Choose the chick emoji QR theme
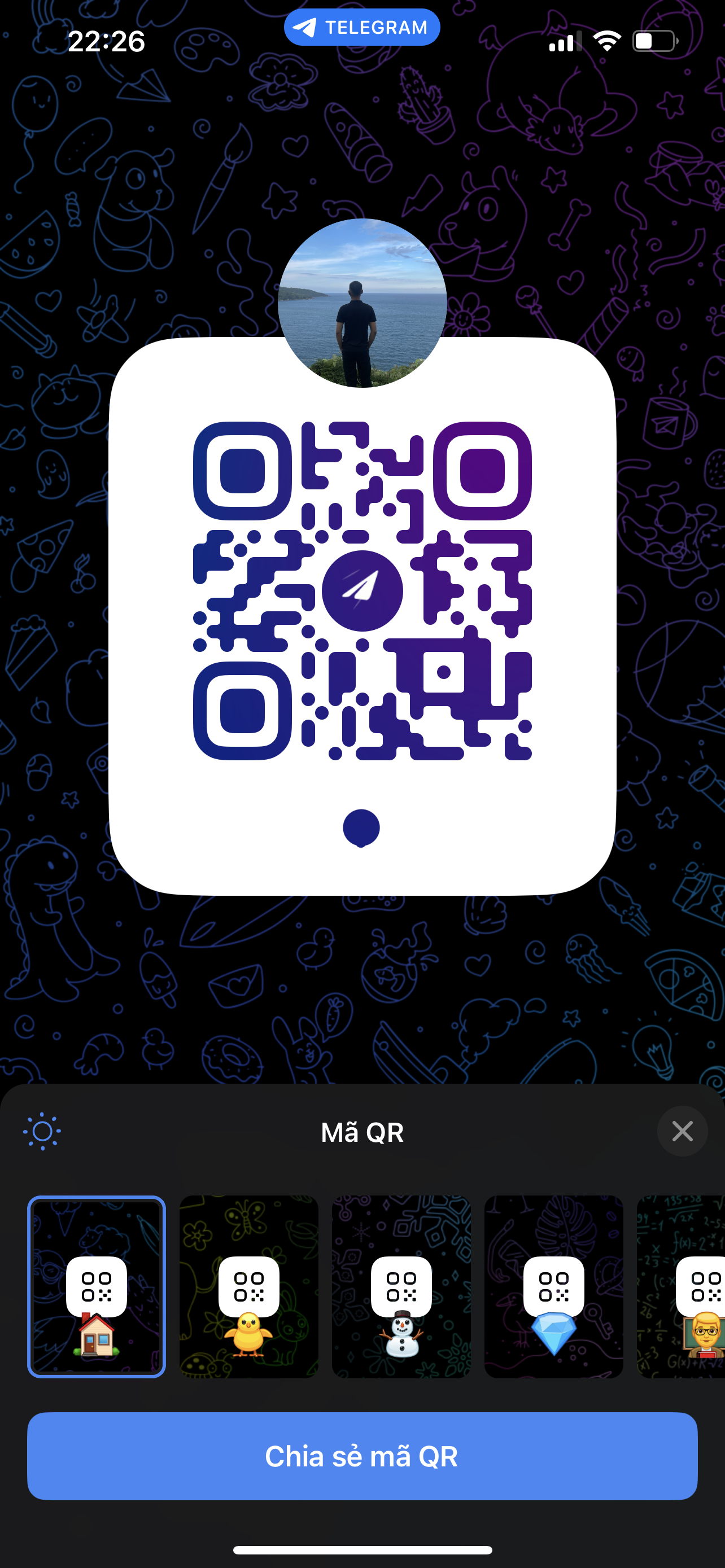Image resolution: width=725 pixels, height=1568 pixels. coord(249,1287)
